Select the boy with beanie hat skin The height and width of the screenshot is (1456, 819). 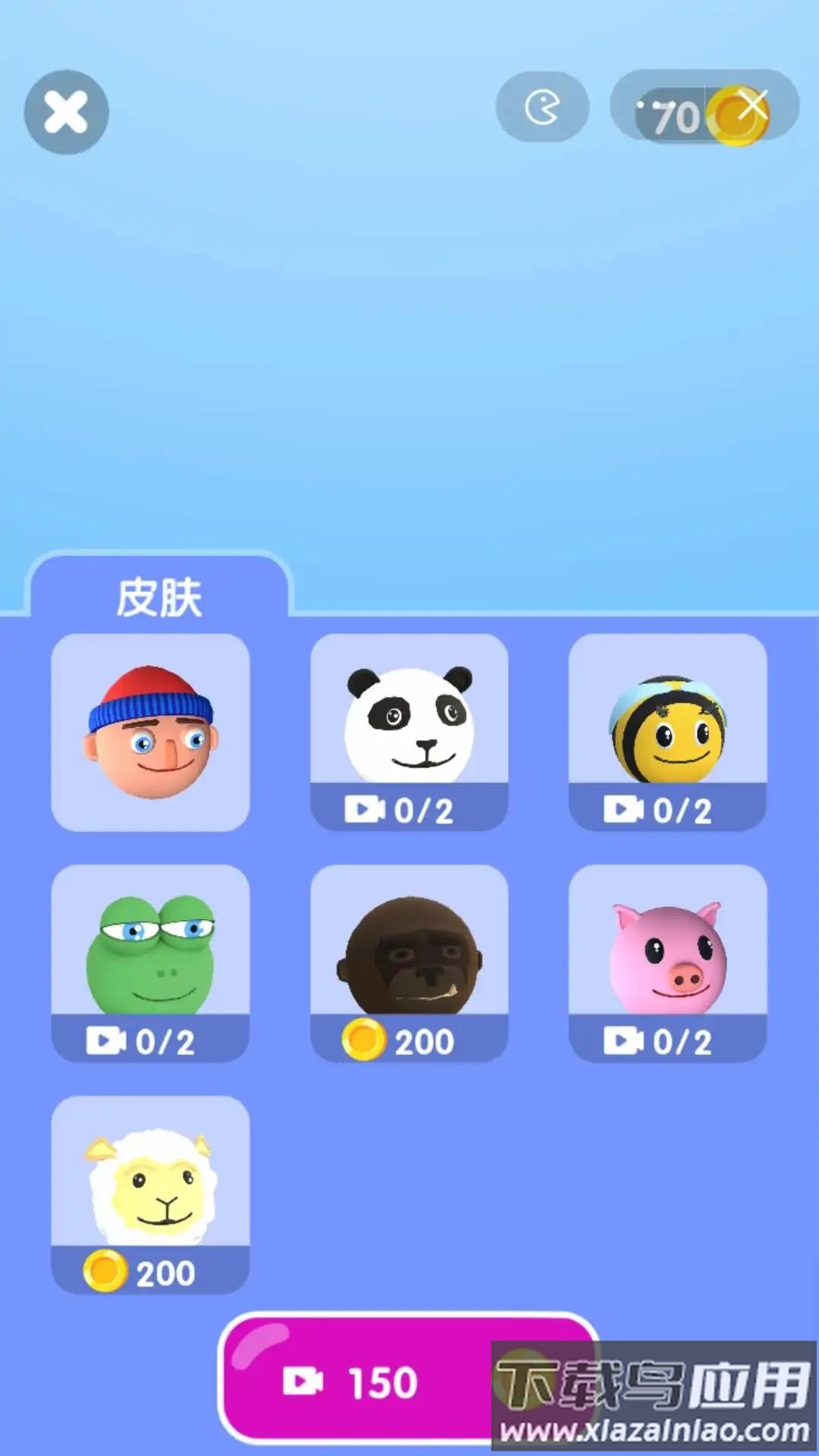coord(150,732)
